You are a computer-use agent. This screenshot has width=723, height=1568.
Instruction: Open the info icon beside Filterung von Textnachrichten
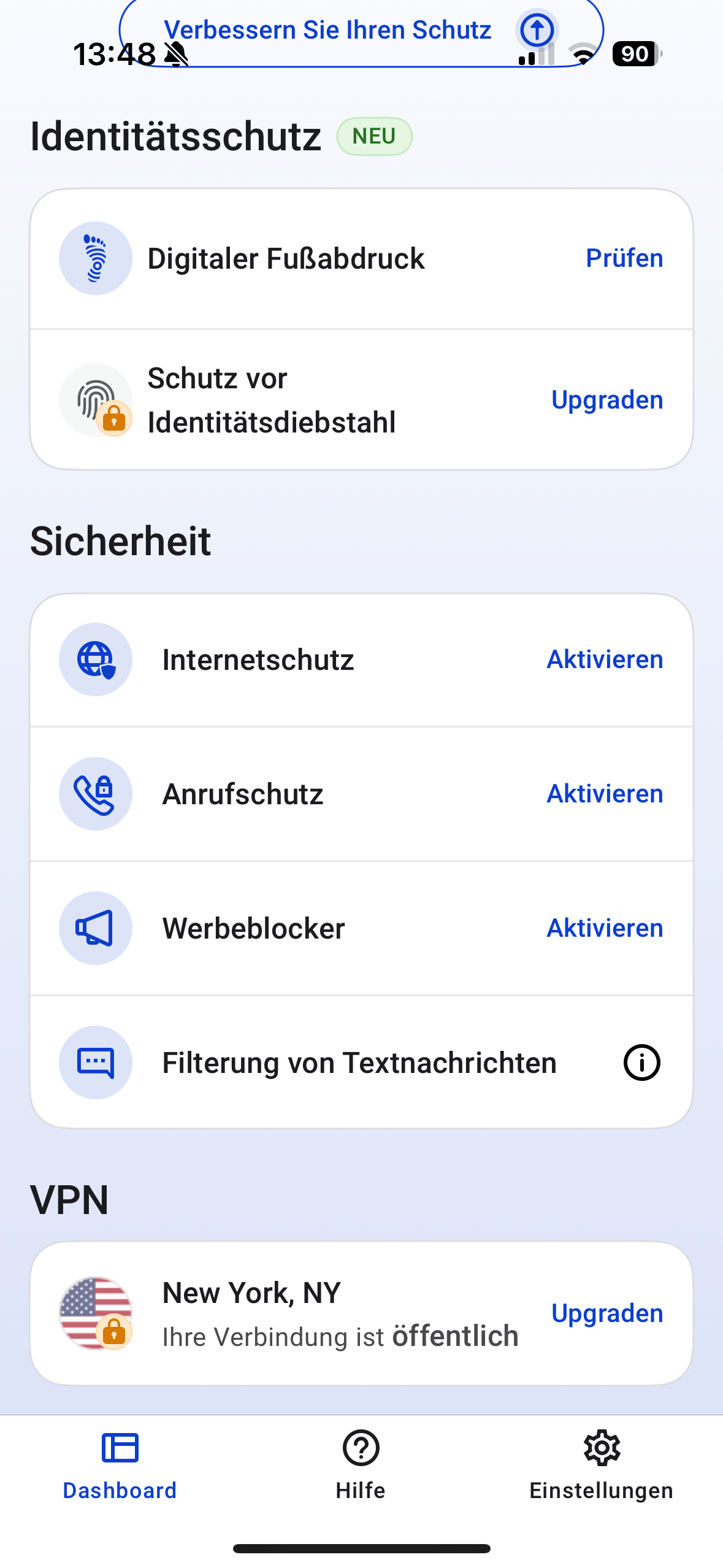641,1063
